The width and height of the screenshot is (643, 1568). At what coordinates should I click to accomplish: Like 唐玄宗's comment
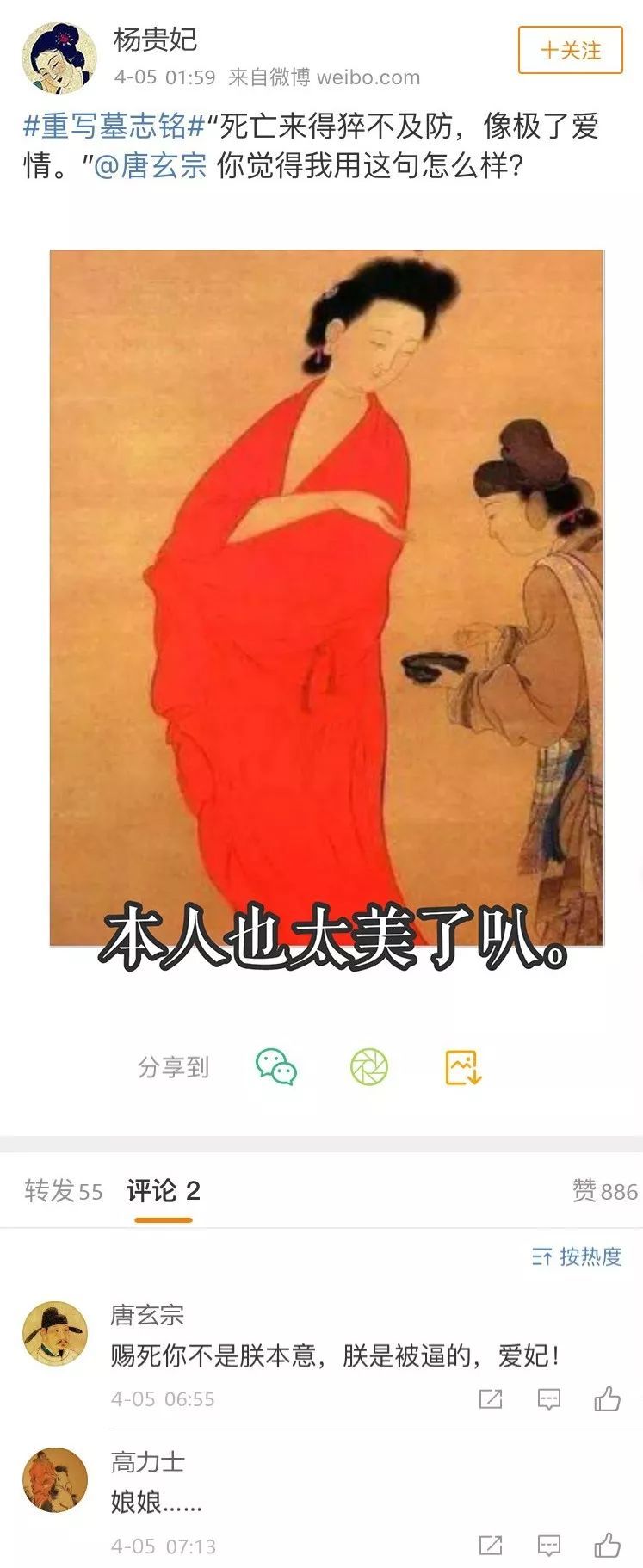pos(607,1399)
